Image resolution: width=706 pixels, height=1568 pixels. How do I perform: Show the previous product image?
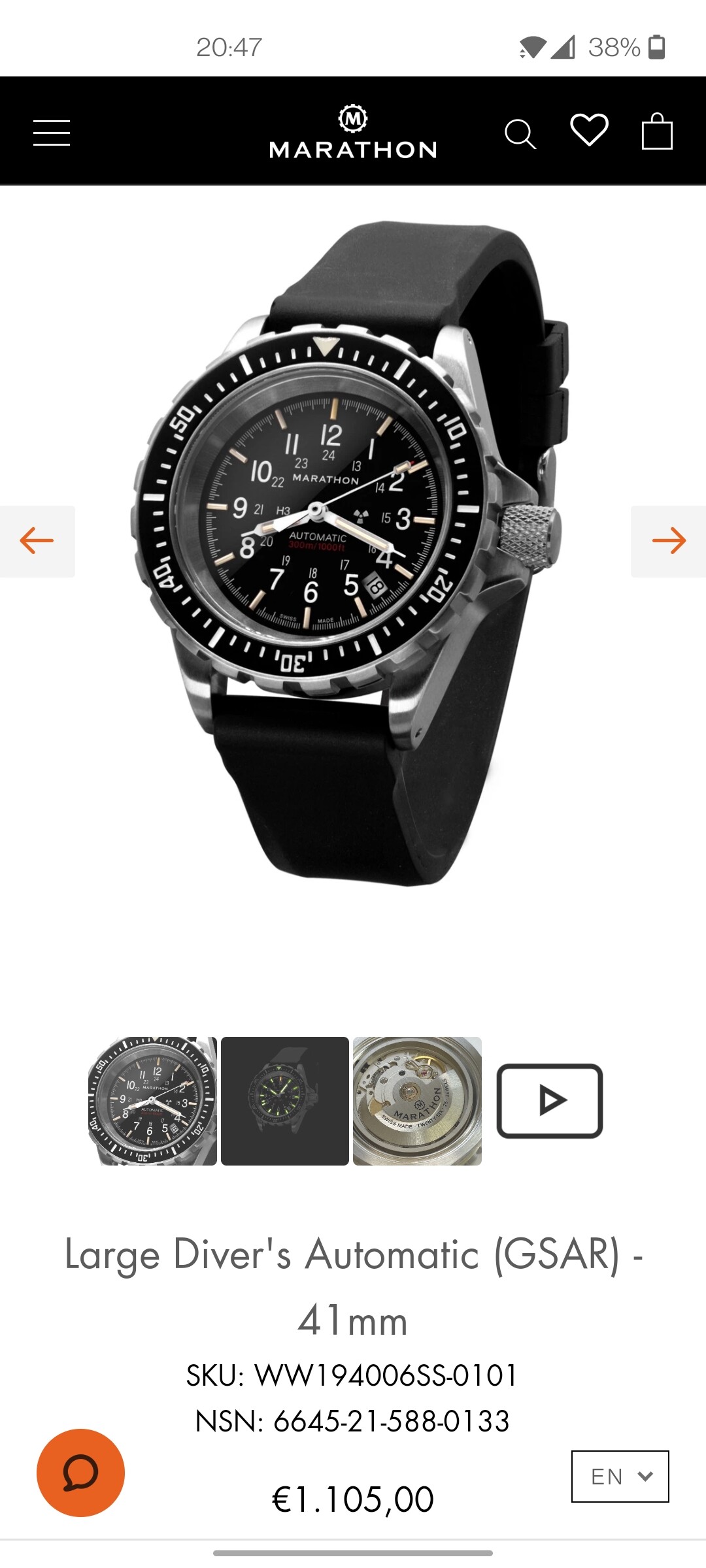pyautogui.click(x=37, y=541)
